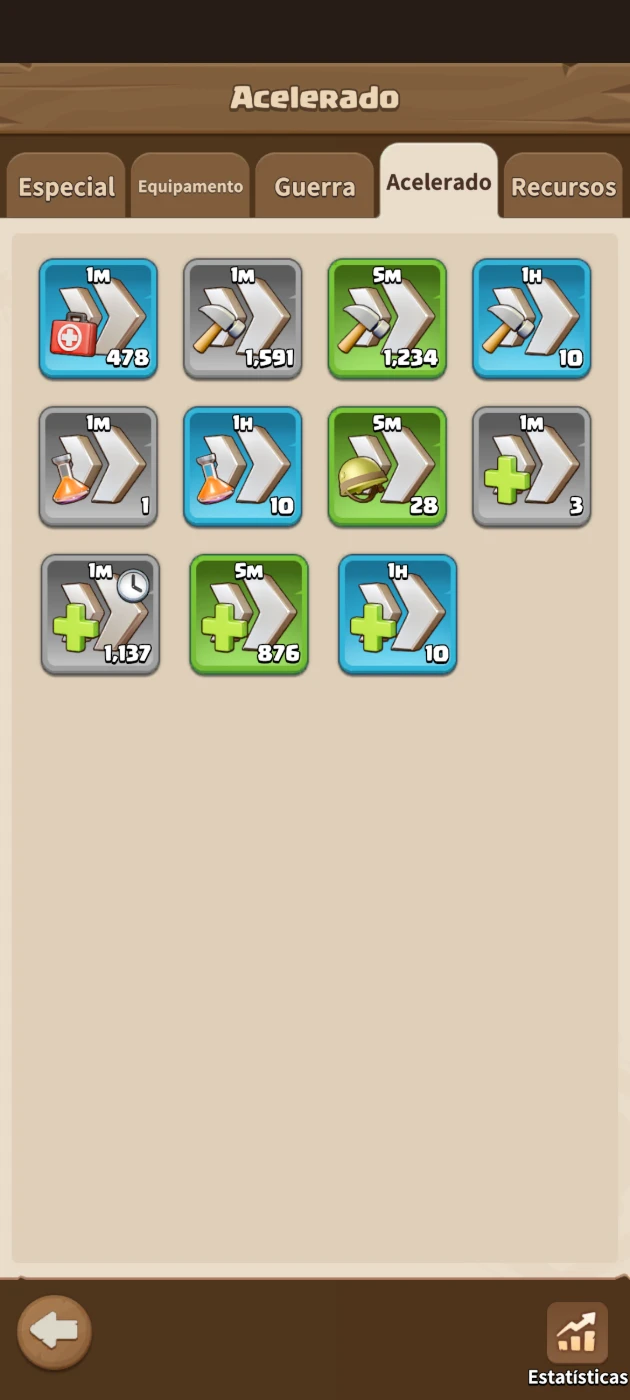The width and height of the screenshot is (630, 1400).
Task: Select the Acelerado tab
Action: tap(438, 182)
